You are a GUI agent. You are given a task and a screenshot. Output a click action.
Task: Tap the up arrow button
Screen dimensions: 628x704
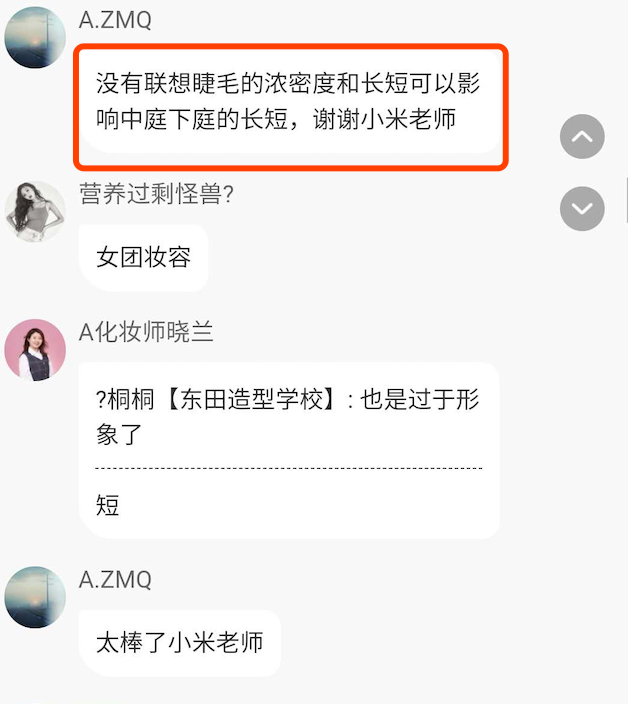click(x=582, y=136)
